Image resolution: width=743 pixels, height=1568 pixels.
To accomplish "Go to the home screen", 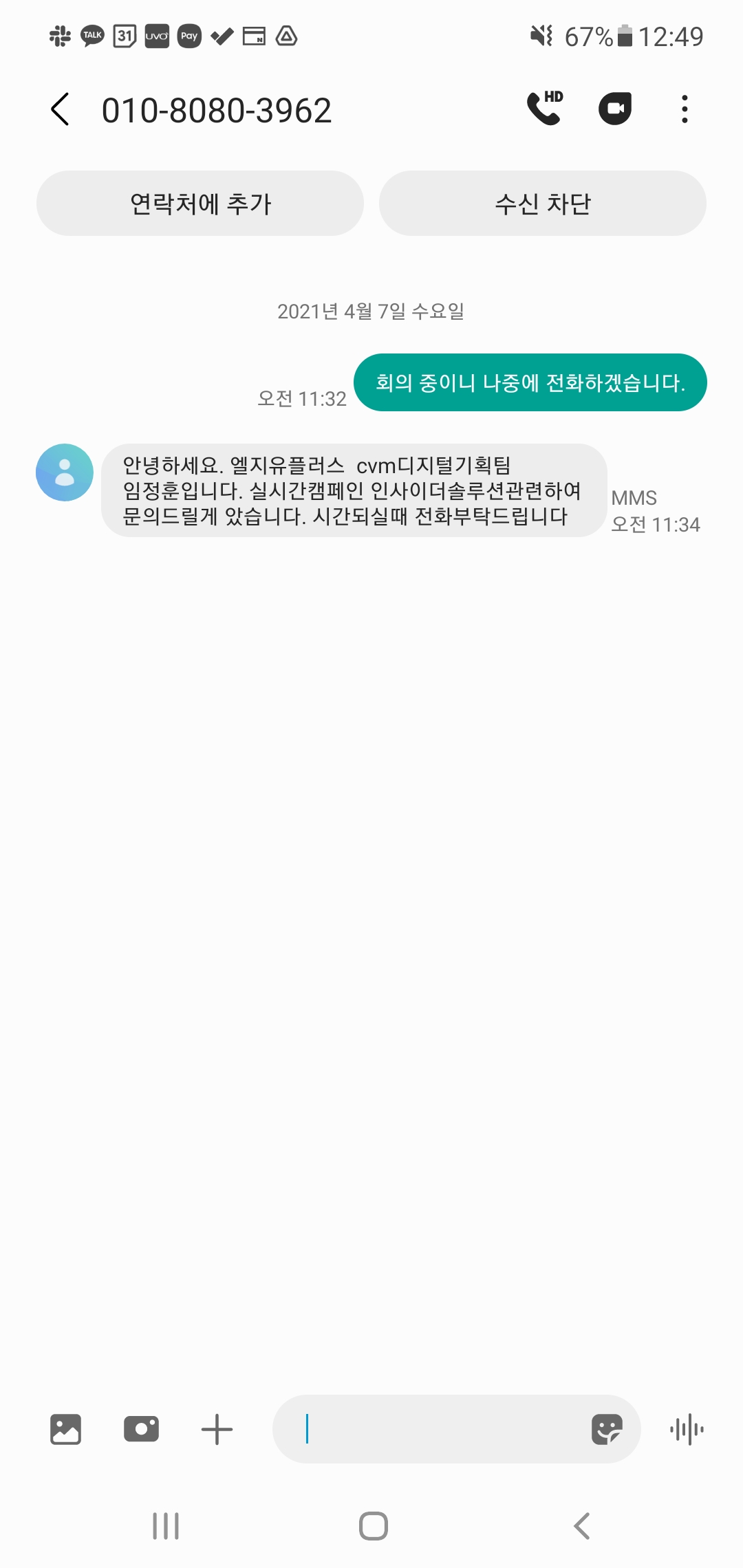I will [373, 1525].
